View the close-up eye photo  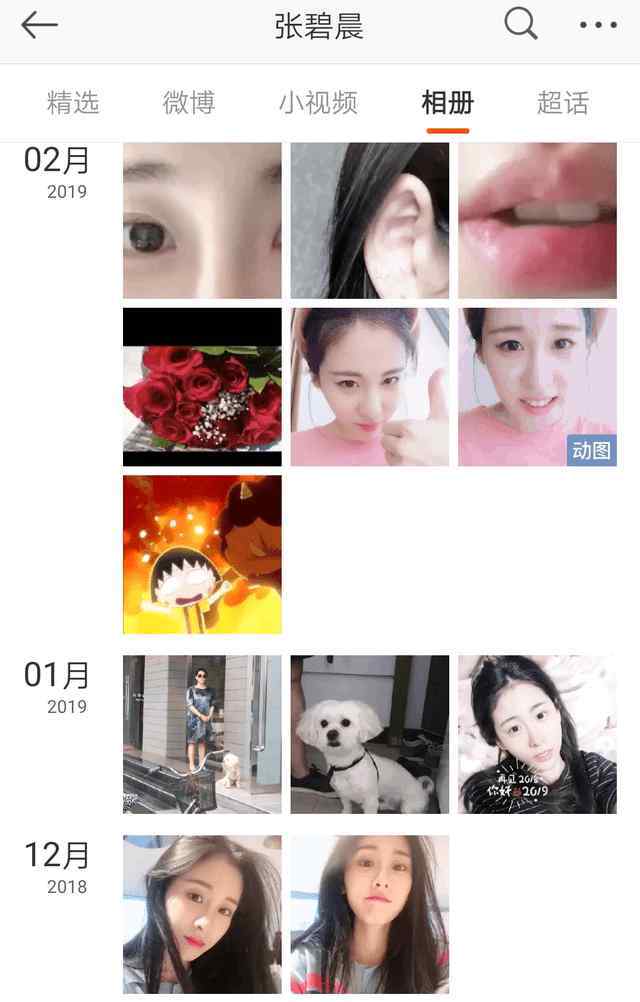click(x=202, y=221)
